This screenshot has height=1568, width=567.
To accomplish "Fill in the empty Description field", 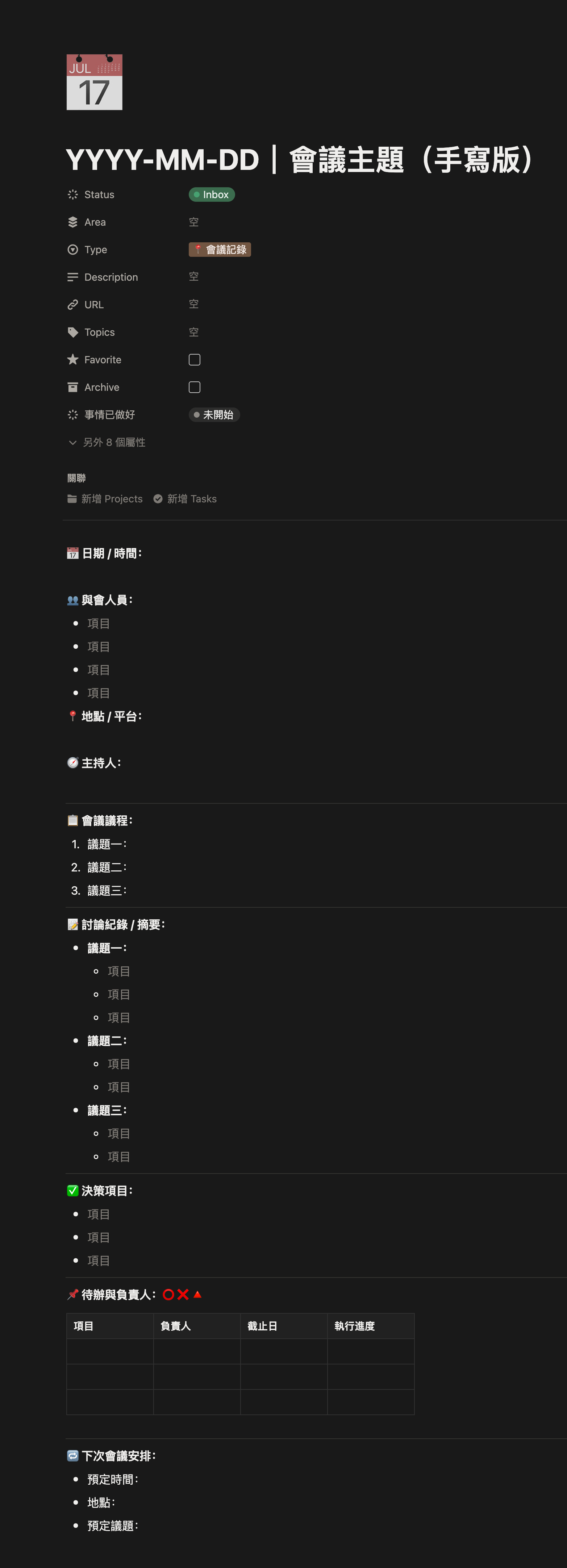I will click(x=194, y=277).
